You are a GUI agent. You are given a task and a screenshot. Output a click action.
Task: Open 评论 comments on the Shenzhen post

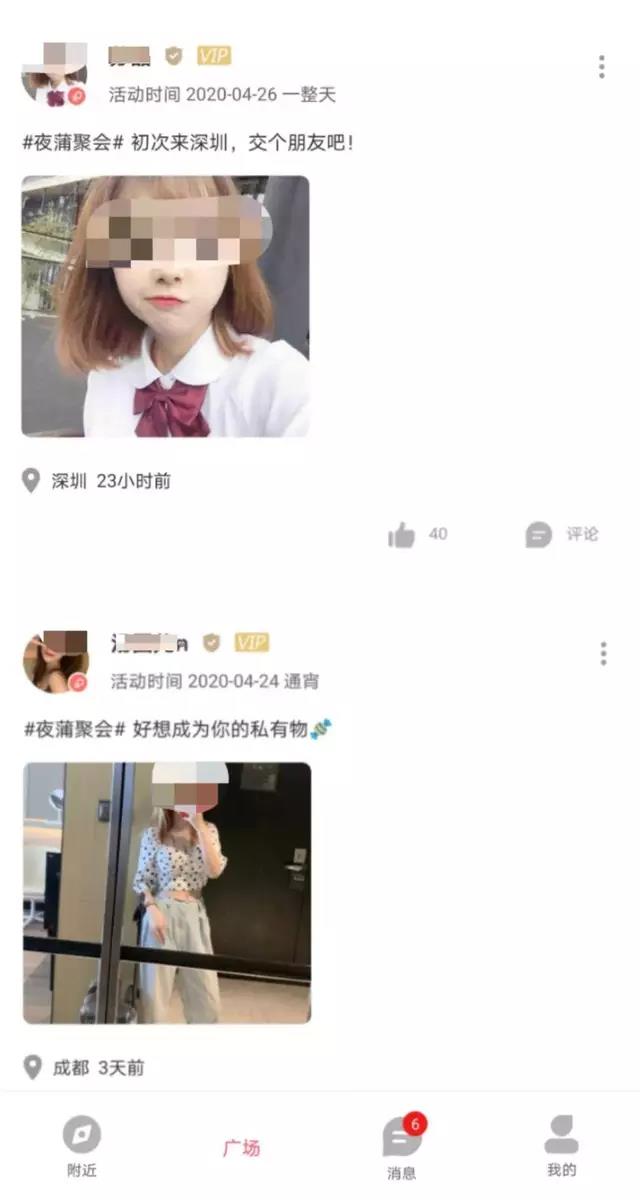562,535
